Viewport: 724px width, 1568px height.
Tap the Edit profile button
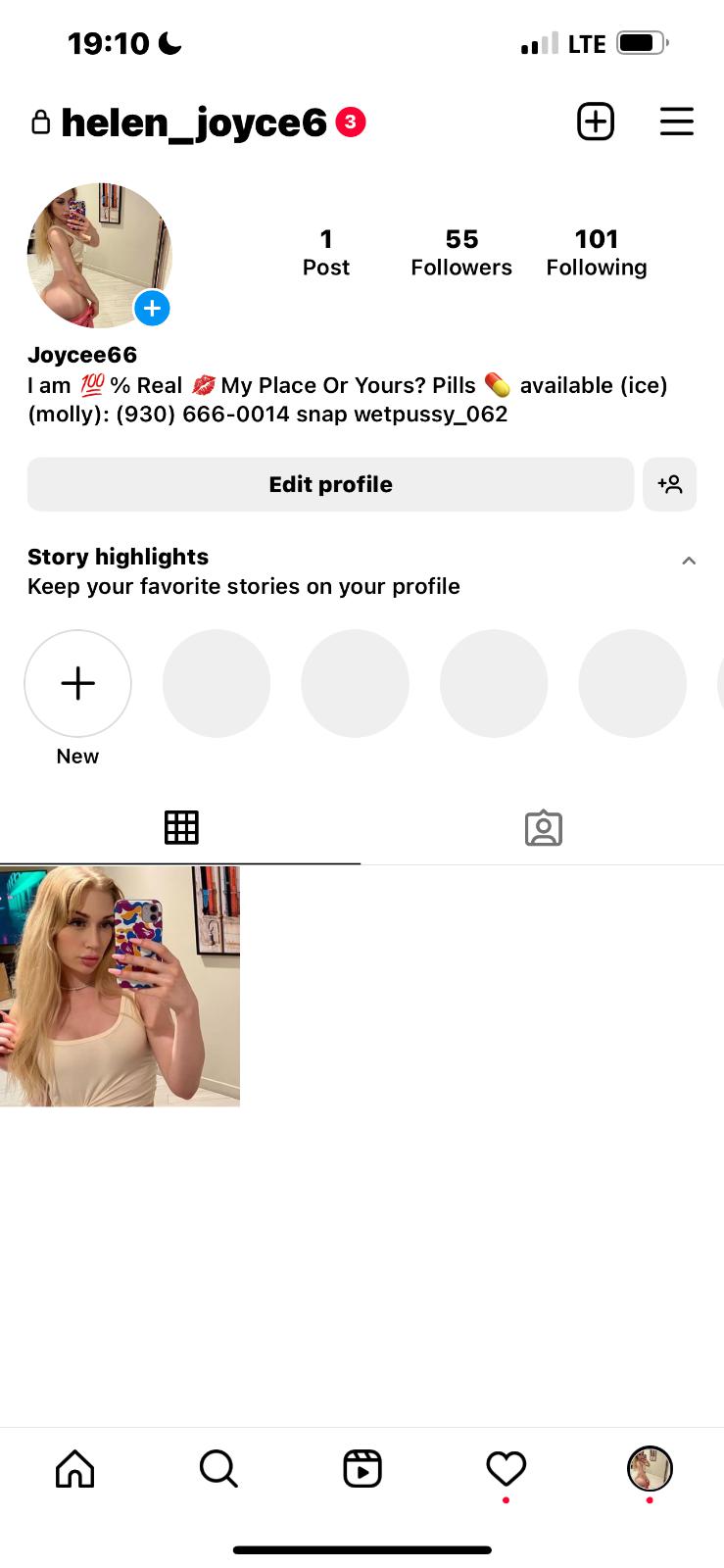point(330,484)
